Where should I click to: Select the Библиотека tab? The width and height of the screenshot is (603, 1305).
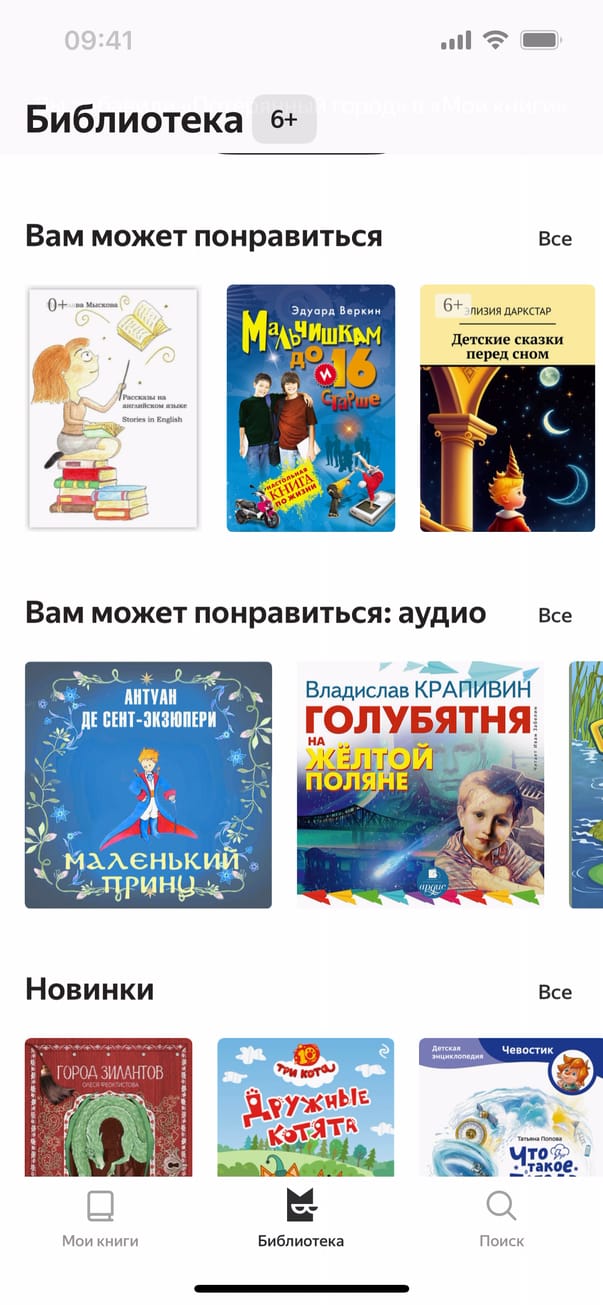[x=301, y=1220]
